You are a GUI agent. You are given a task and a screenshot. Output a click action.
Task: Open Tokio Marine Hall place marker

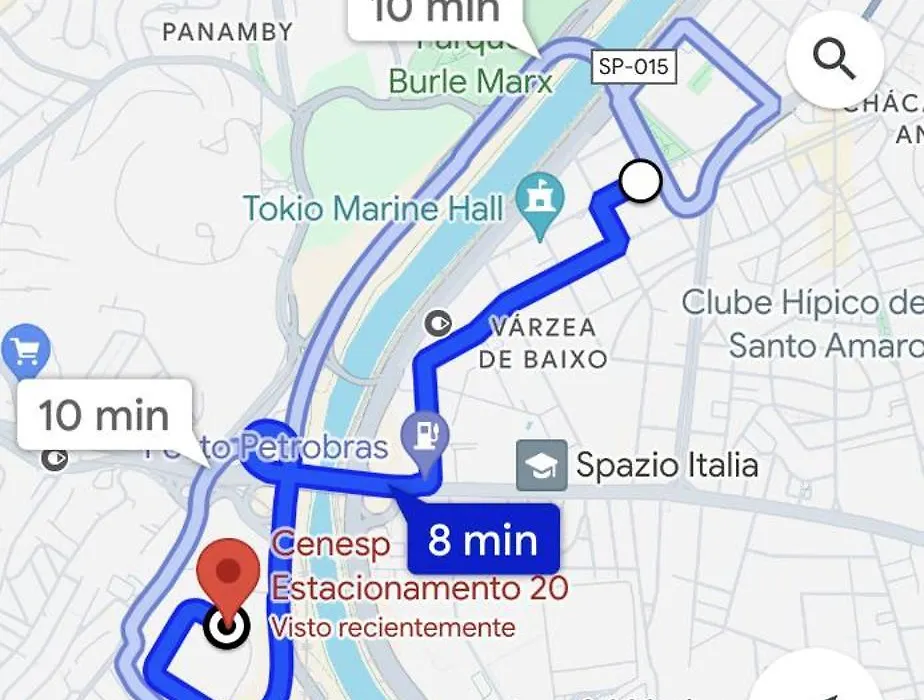click(x=540, y=198)
